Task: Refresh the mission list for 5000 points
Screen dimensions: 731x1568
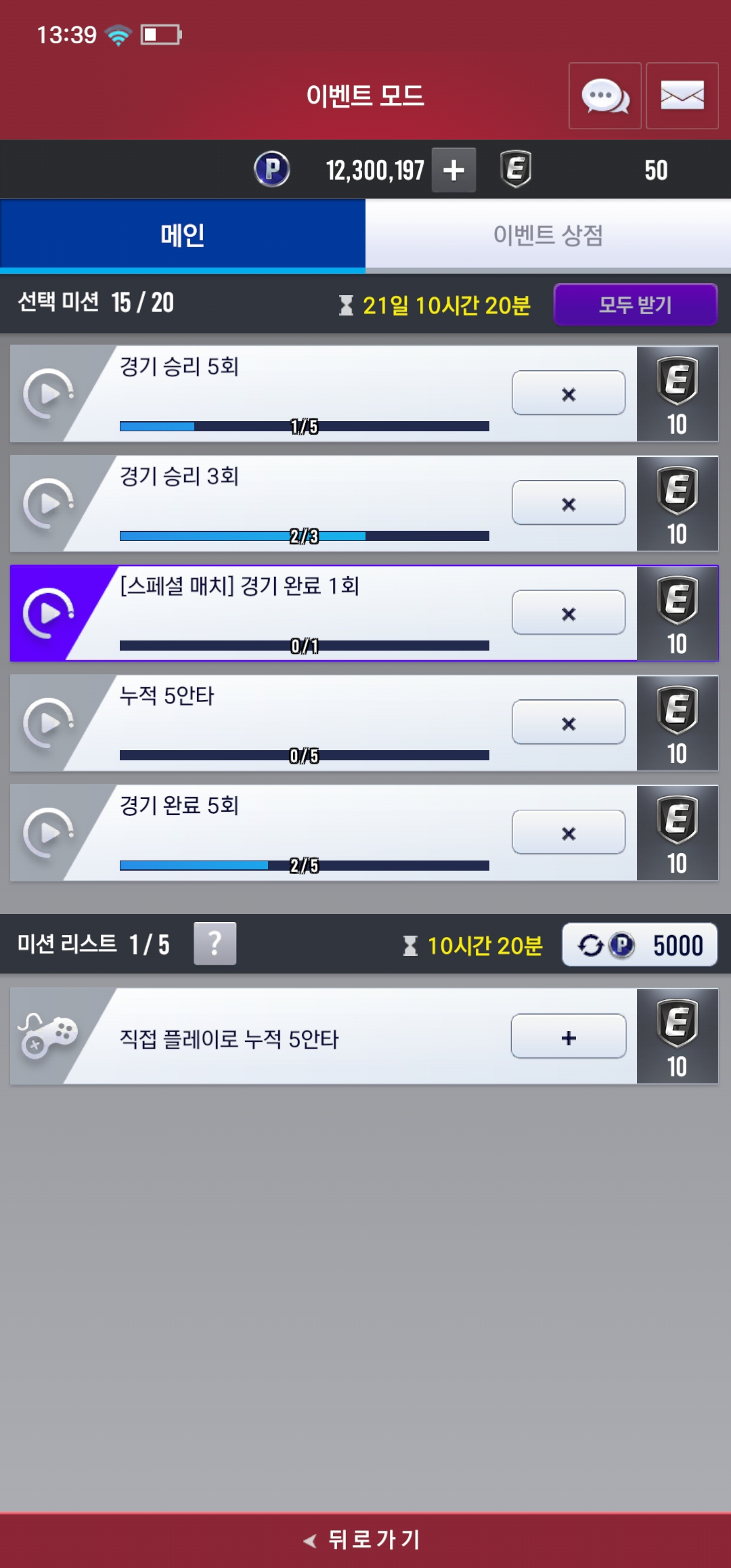Action: pos(639,945)
